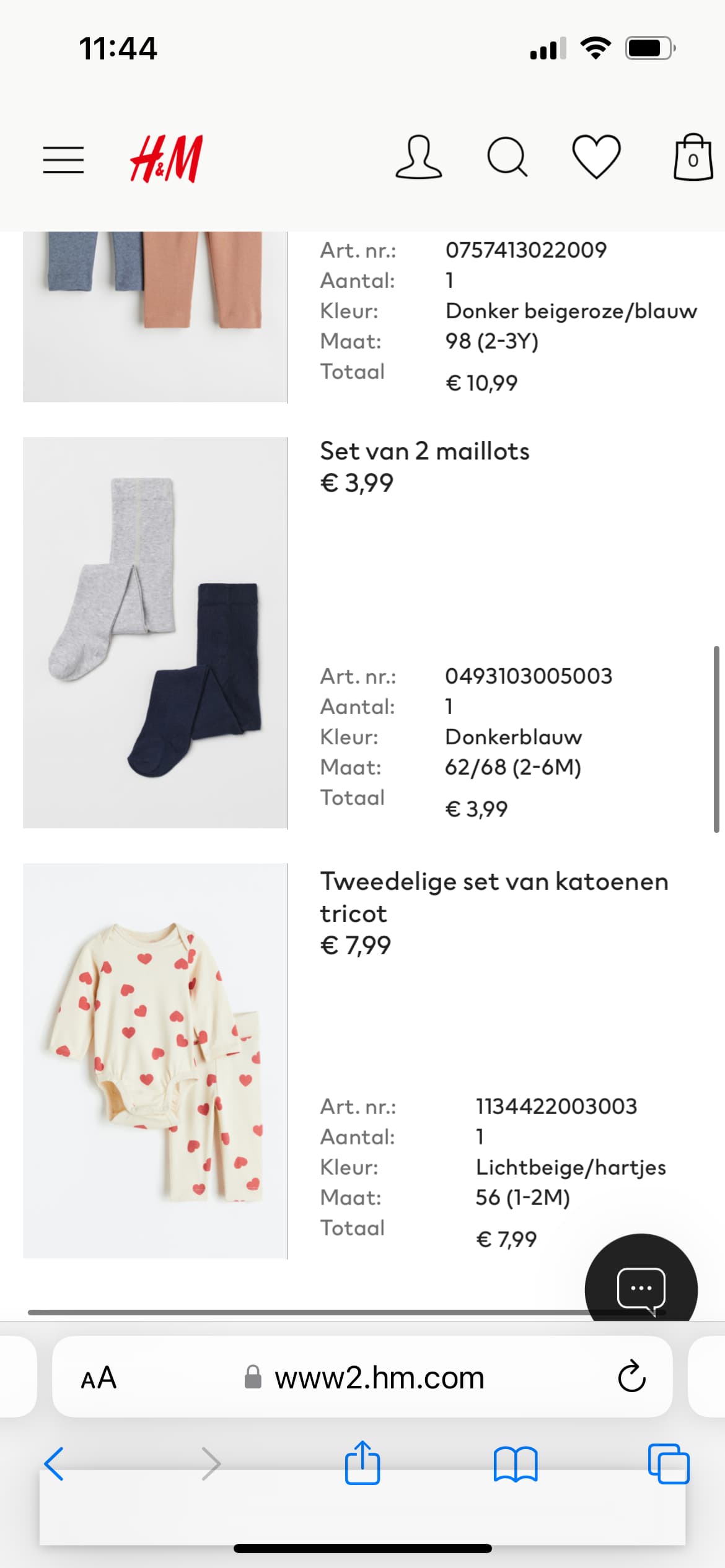Open the account profile icon
This screenshot has height=1568, width=725.
click(419, 157)
